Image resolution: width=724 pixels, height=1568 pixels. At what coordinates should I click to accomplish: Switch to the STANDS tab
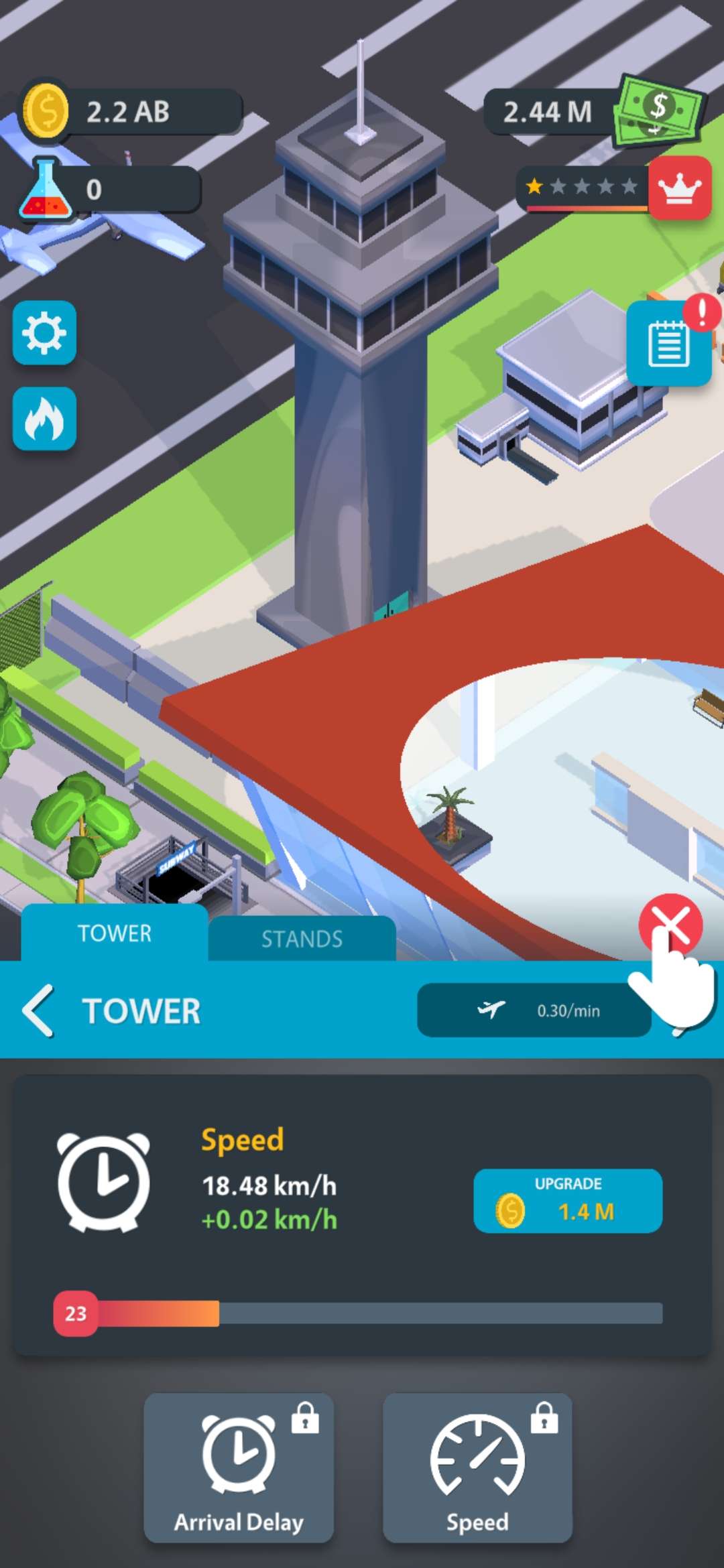(302, 939)
